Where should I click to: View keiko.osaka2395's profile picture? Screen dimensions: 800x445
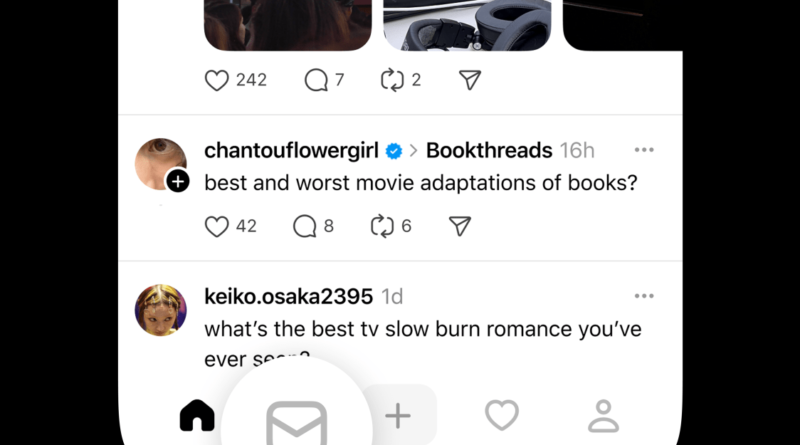click(x=160, y=309)
